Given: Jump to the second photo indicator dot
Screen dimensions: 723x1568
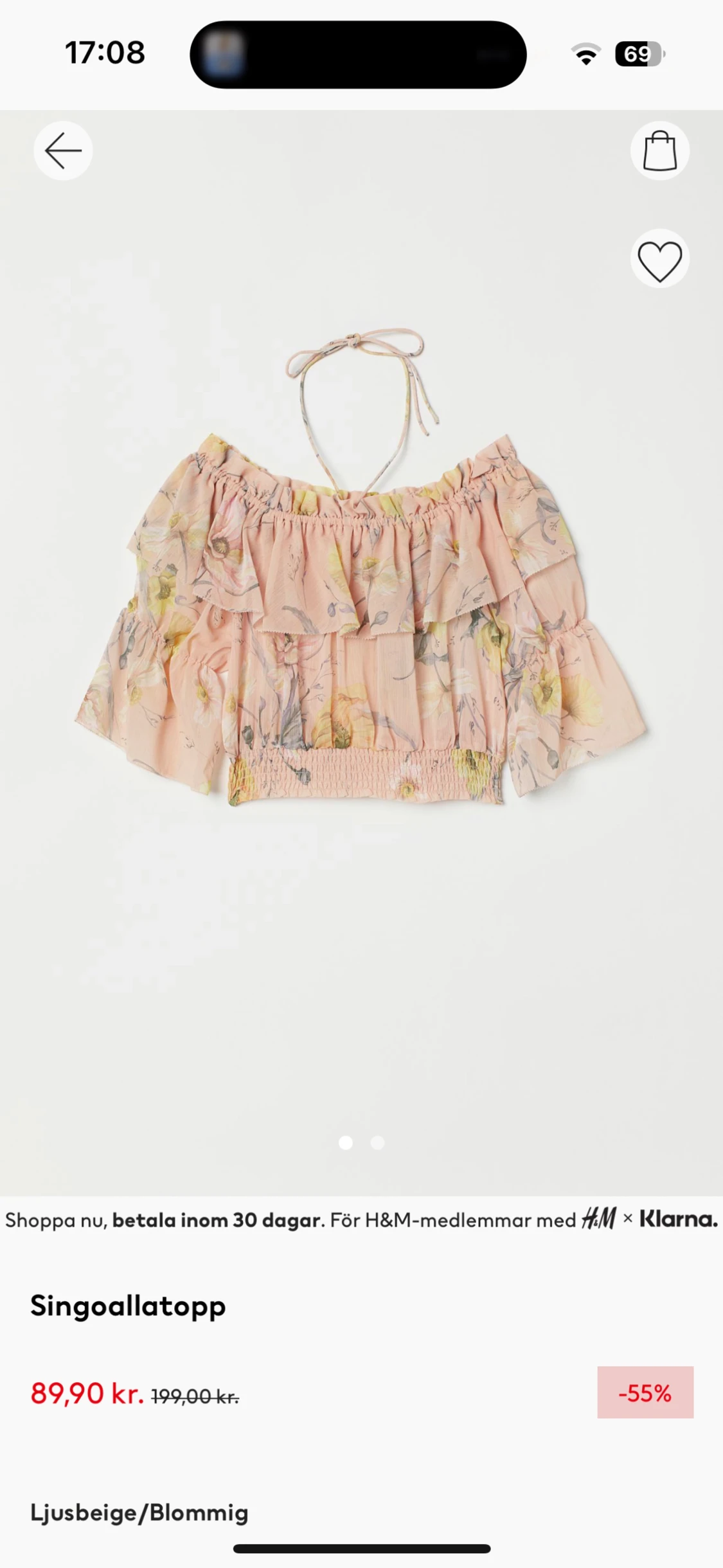Looking at the screenshot, I should click(378, 1142).
